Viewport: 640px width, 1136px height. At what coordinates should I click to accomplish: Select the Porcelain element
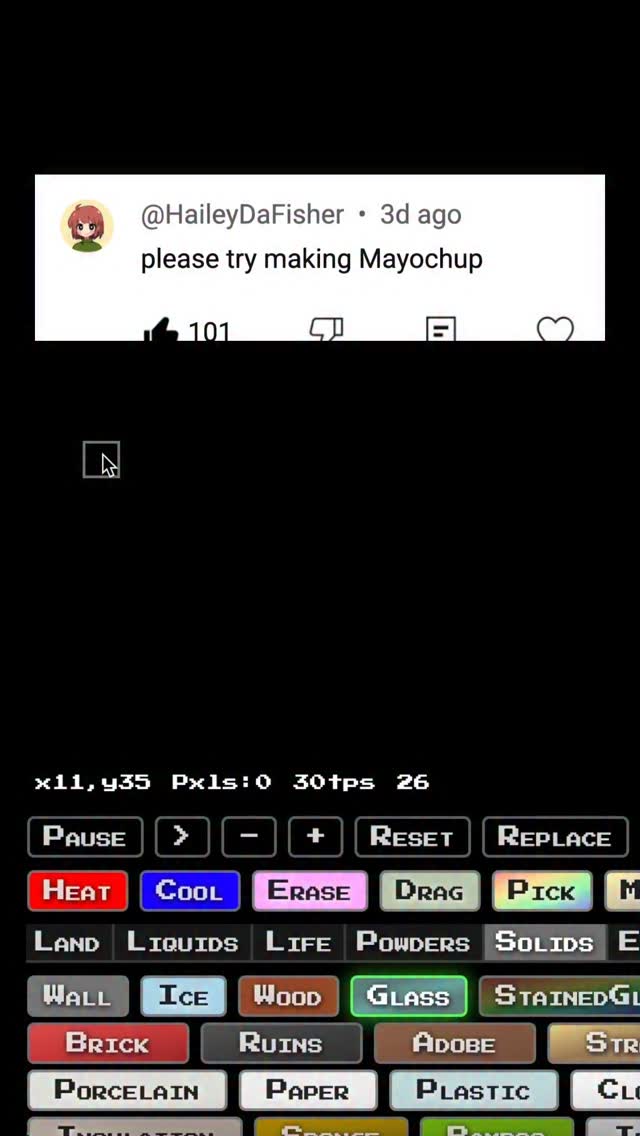click(x=127, y=1090)
